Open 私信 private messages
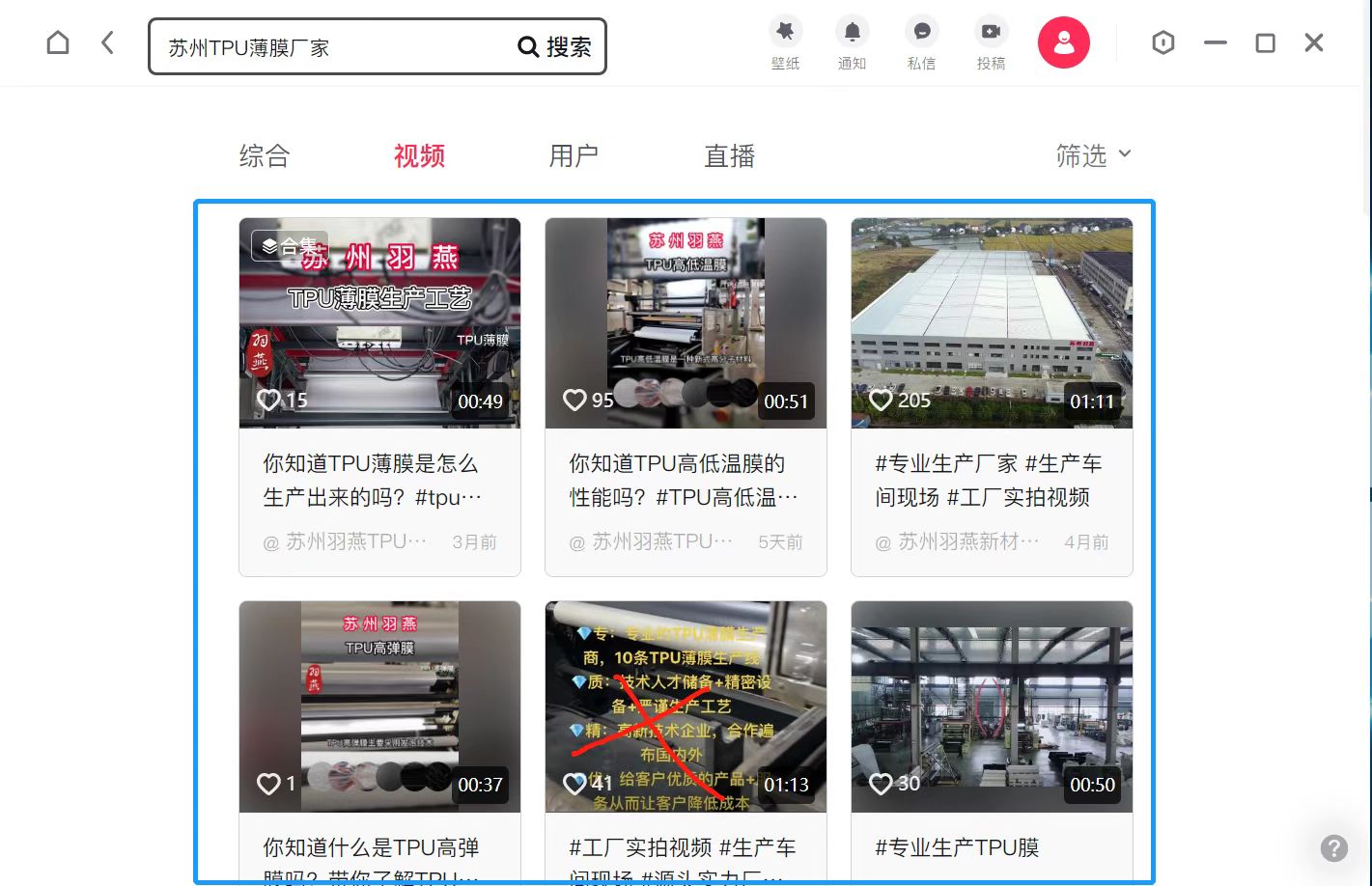This screenshot has height=886, width=1372. [921, 42]
